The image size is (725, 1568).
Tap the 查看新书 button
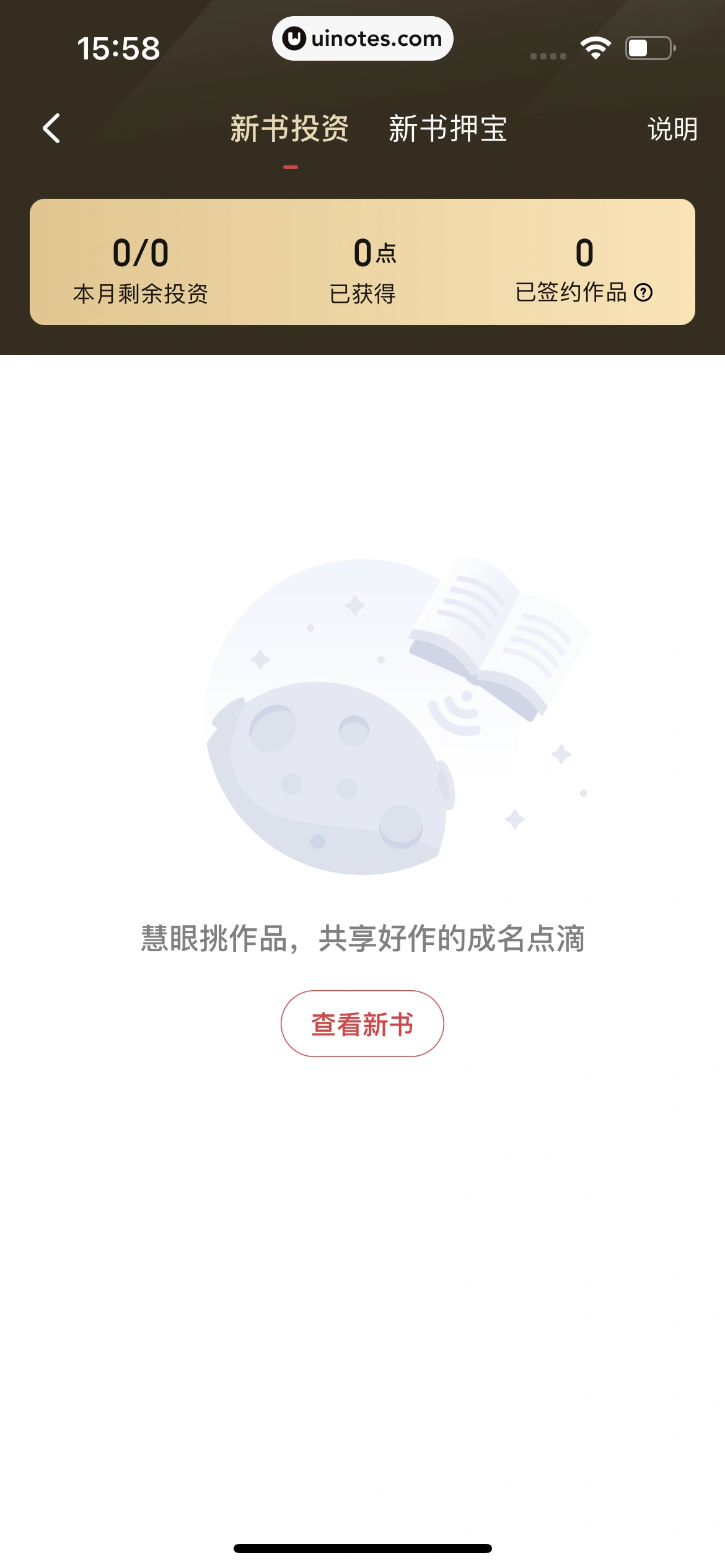click(x=362, y=1023)
